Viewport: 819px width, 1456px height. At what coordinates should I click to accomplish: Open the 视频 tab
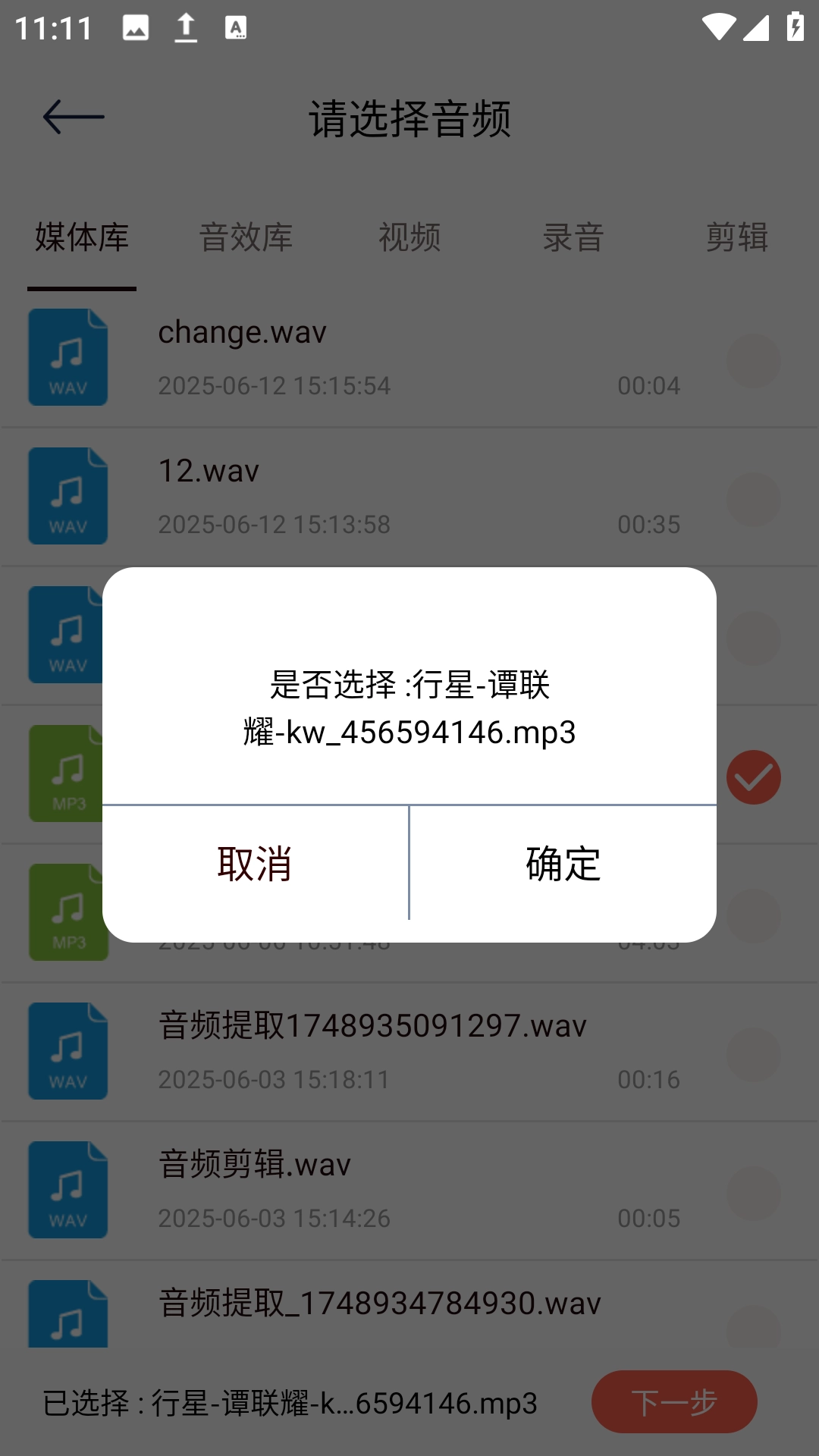coord(409,238)
